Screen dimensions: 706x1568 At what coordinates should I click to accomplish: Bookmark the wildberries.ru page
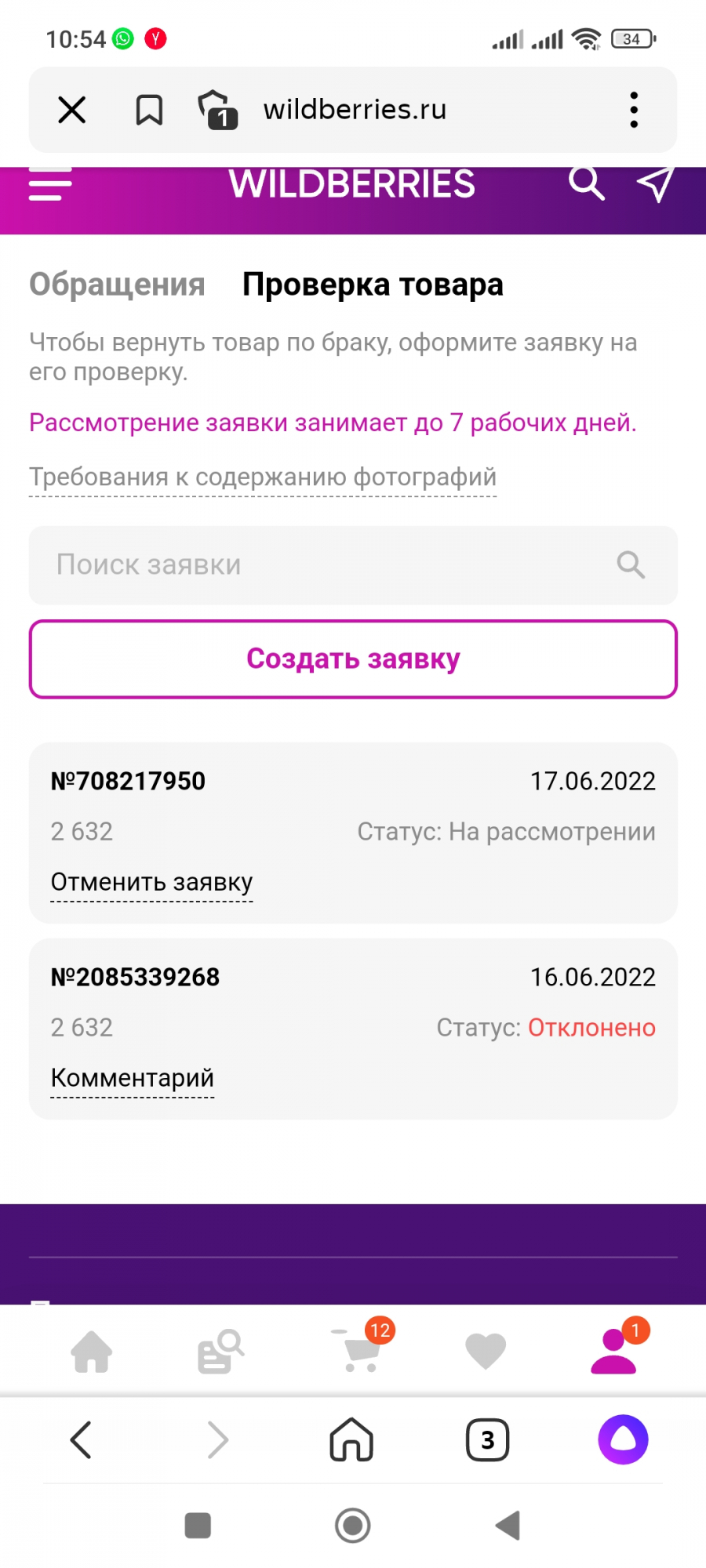(149, 110)
